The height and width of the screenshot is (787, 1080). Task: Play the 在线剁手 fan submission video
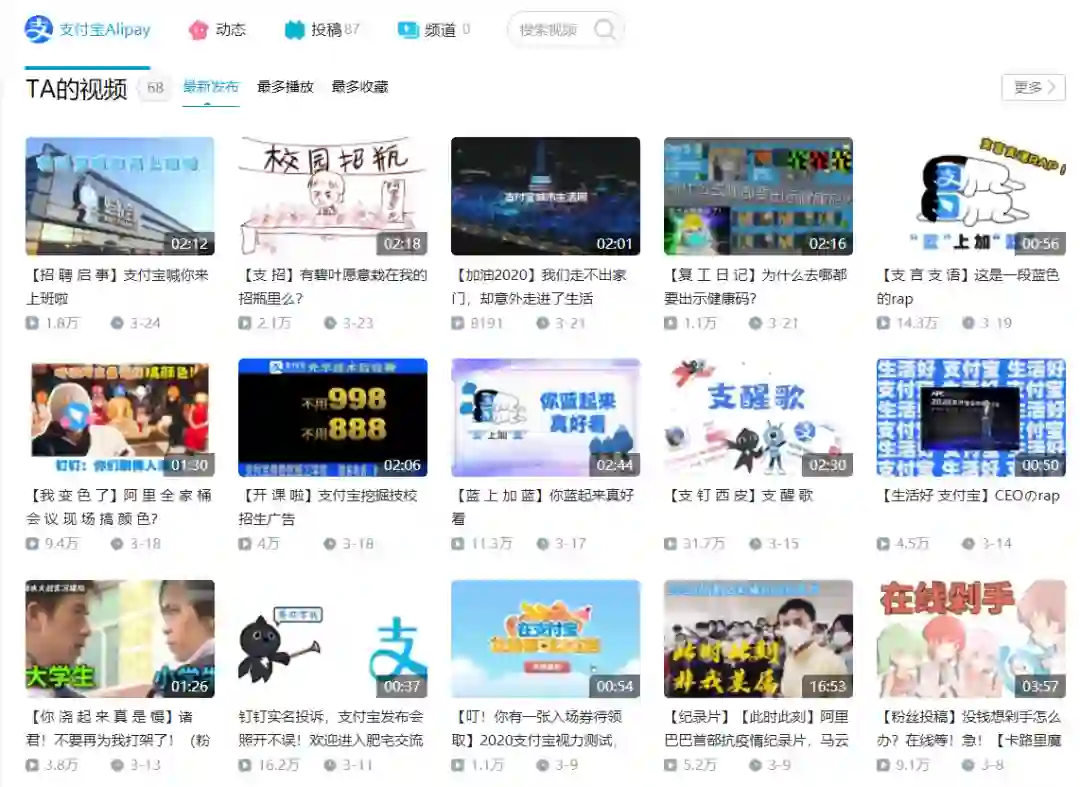click(x=970, y=638)
